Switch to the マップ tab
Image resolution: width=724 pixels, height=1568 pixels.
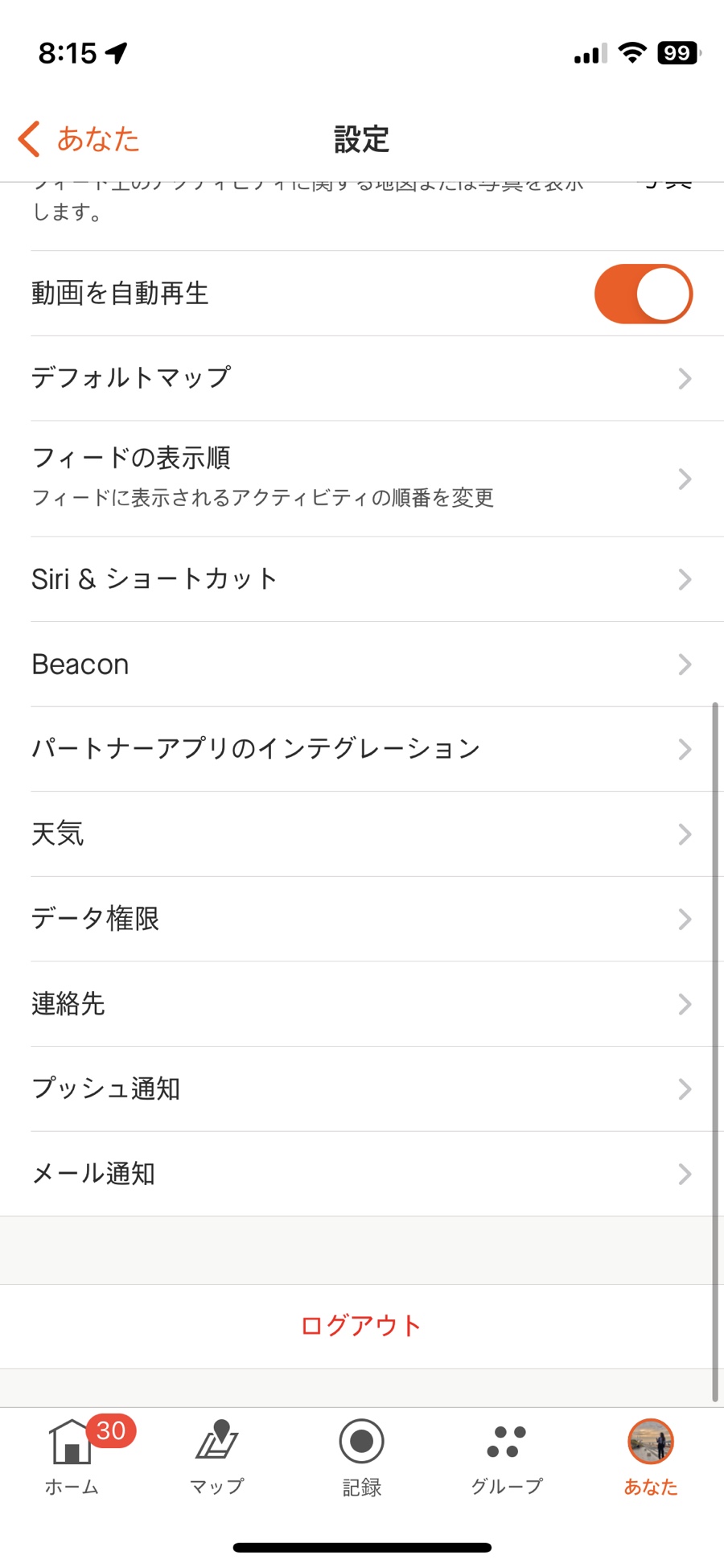(217, 1455)
